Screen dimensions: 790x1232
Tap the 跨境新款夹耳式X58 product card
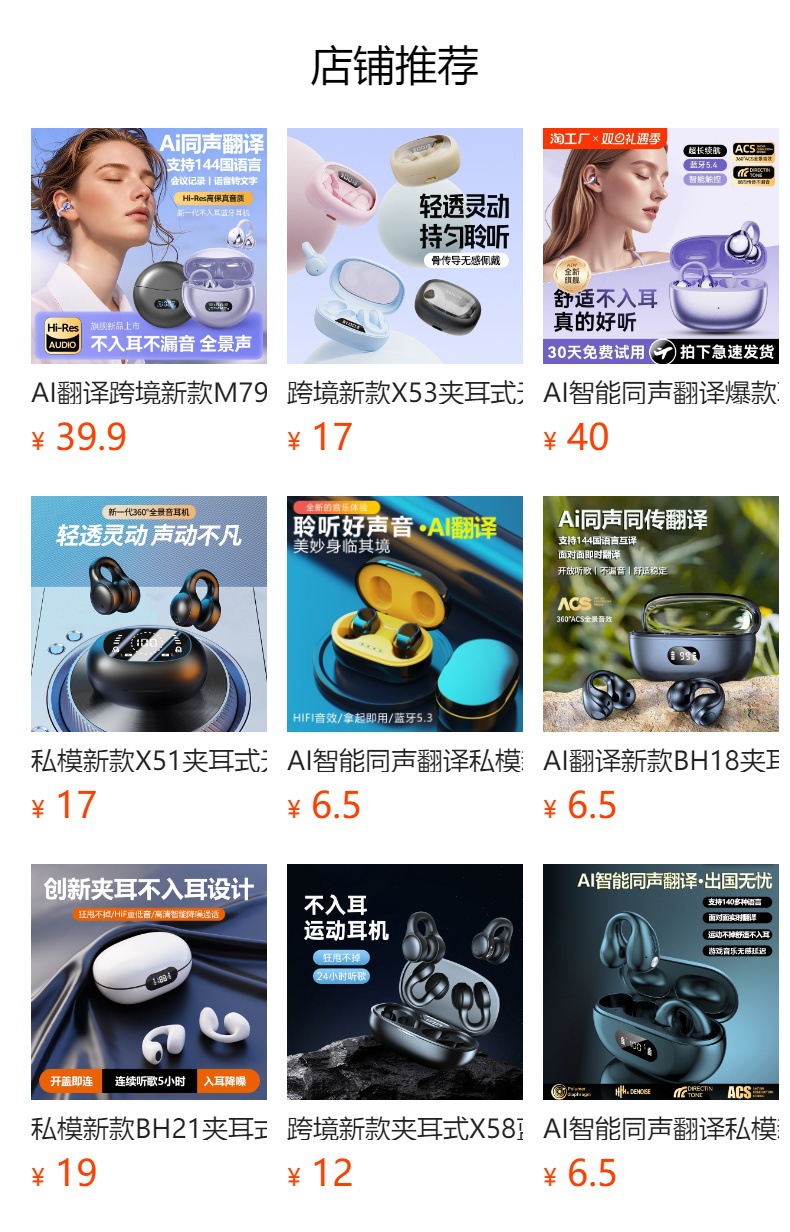405,982
